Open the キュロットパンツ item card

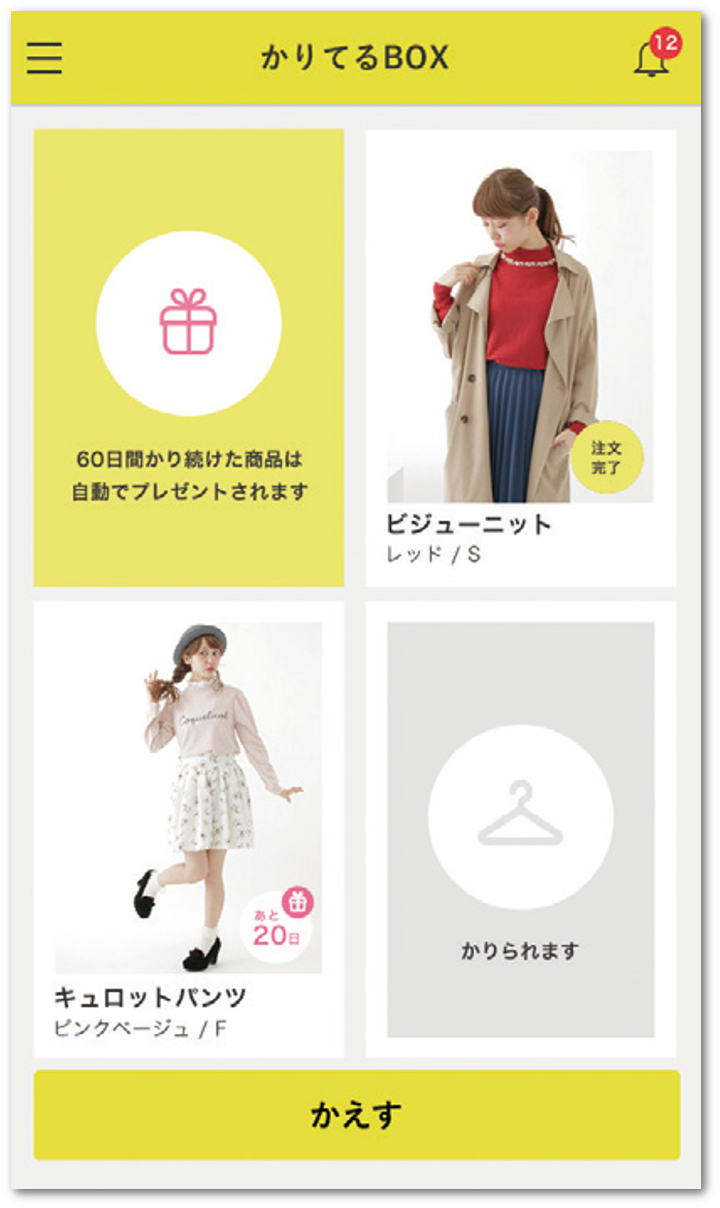coord(189,830)
